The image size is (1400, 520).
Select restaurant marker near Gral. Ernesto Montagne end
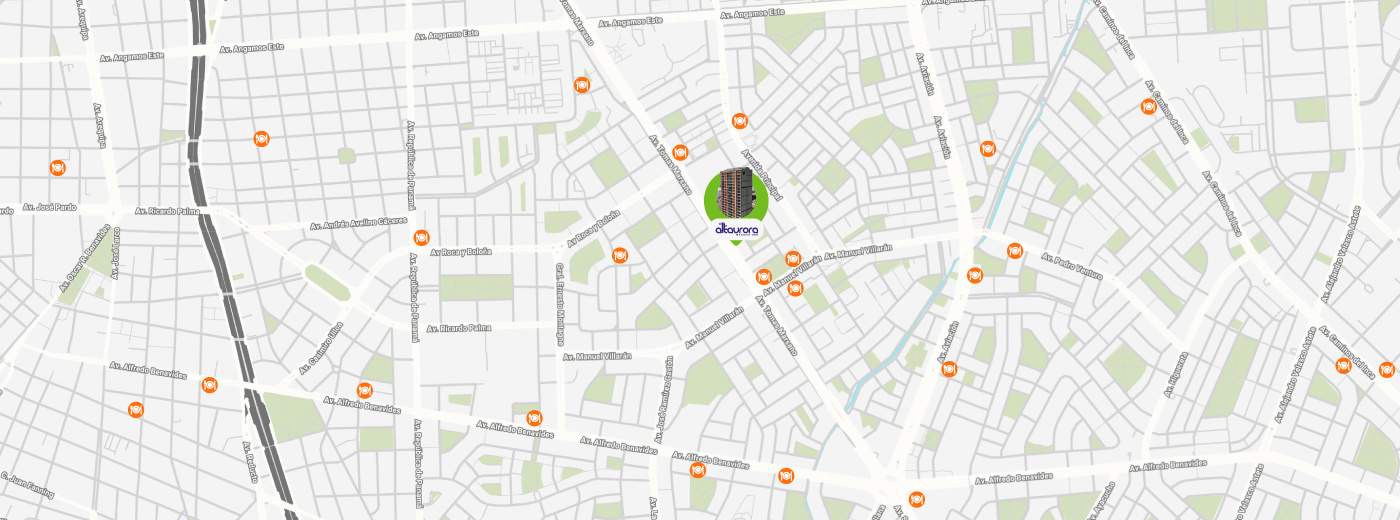pyautogui.click(x=534, y=418)
